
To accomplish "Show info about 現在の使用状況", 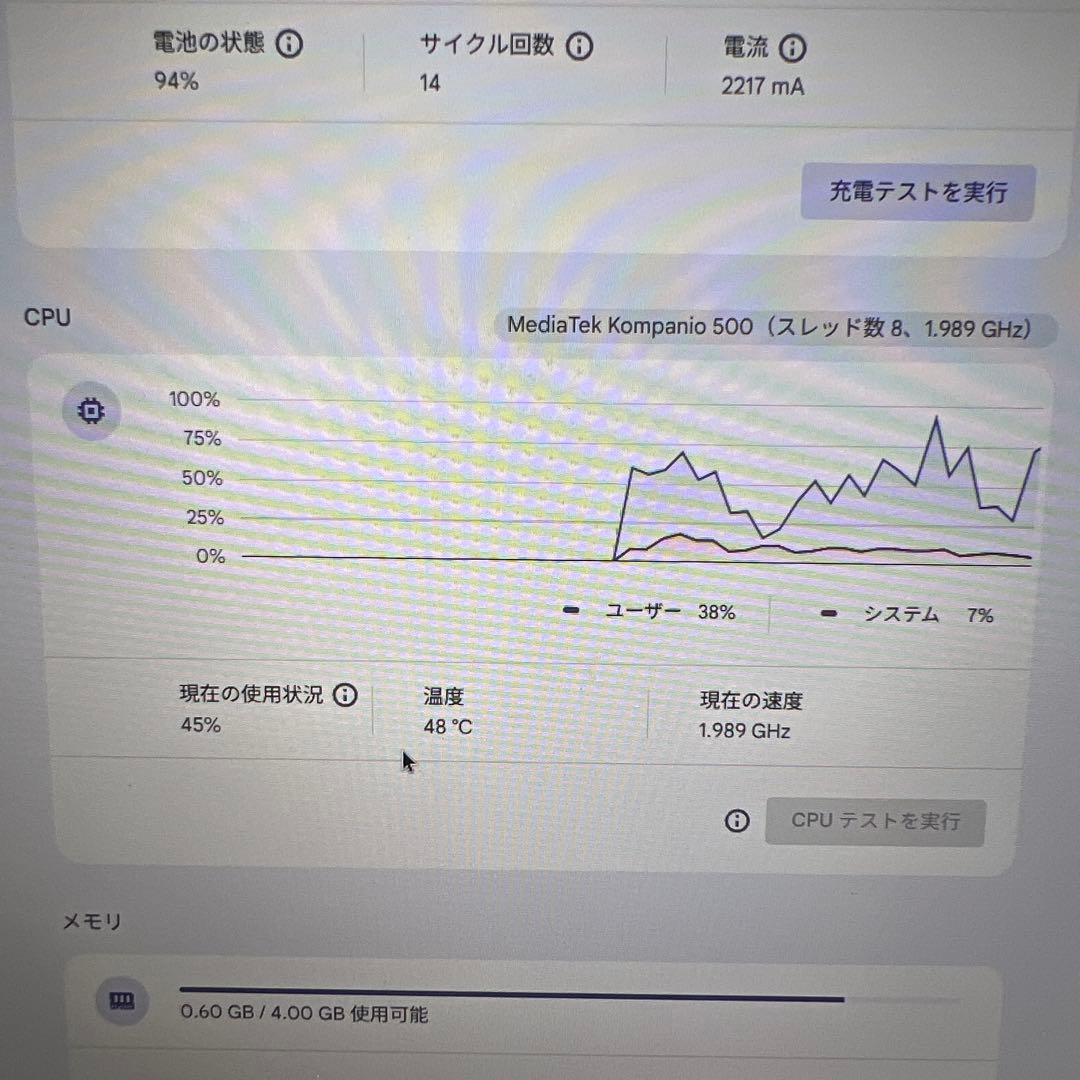I will (x=345, y=695).
